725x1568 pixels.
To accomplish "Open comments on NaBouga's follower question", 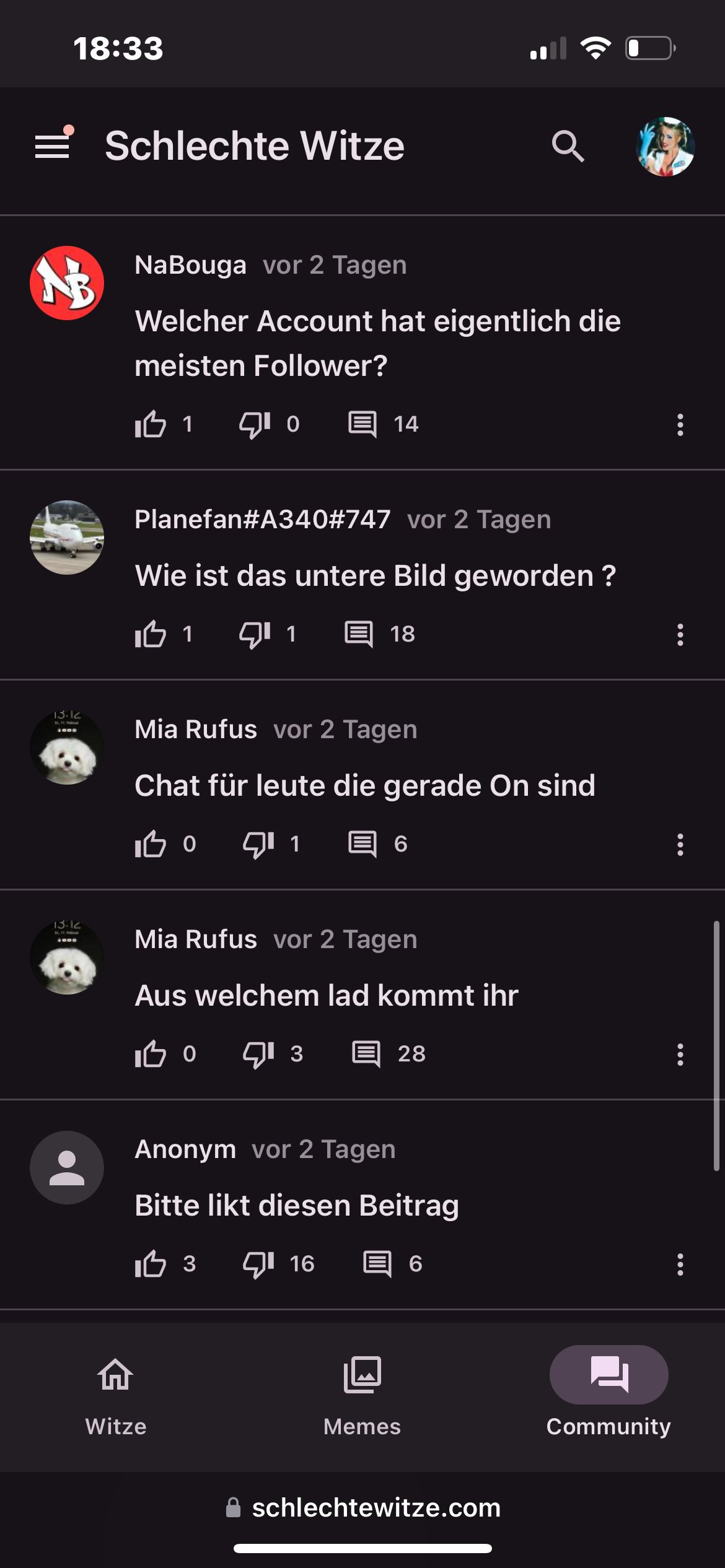I will [362, 424].
